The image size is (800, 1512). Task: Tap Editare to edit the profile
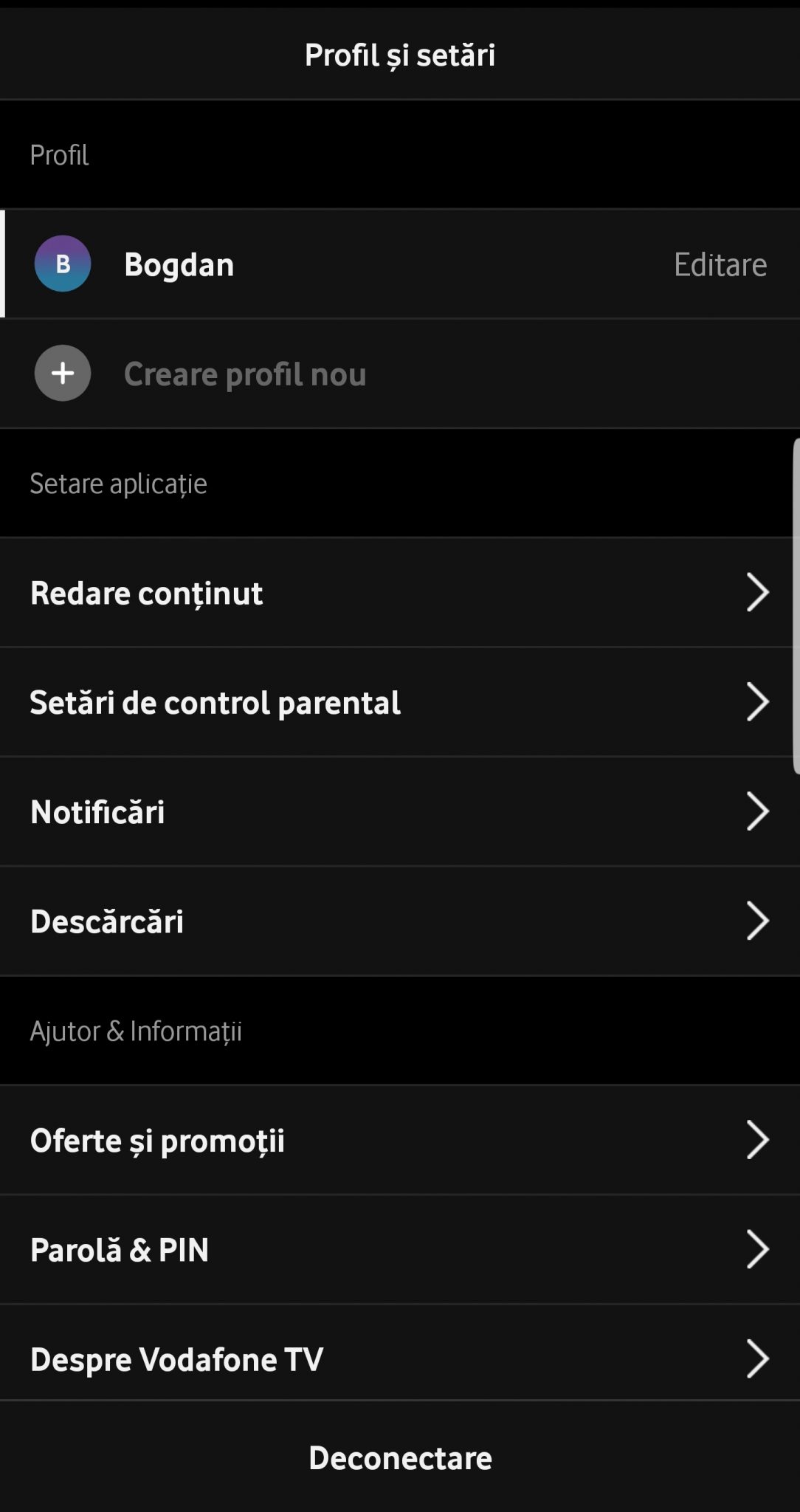tap(720, 264)
